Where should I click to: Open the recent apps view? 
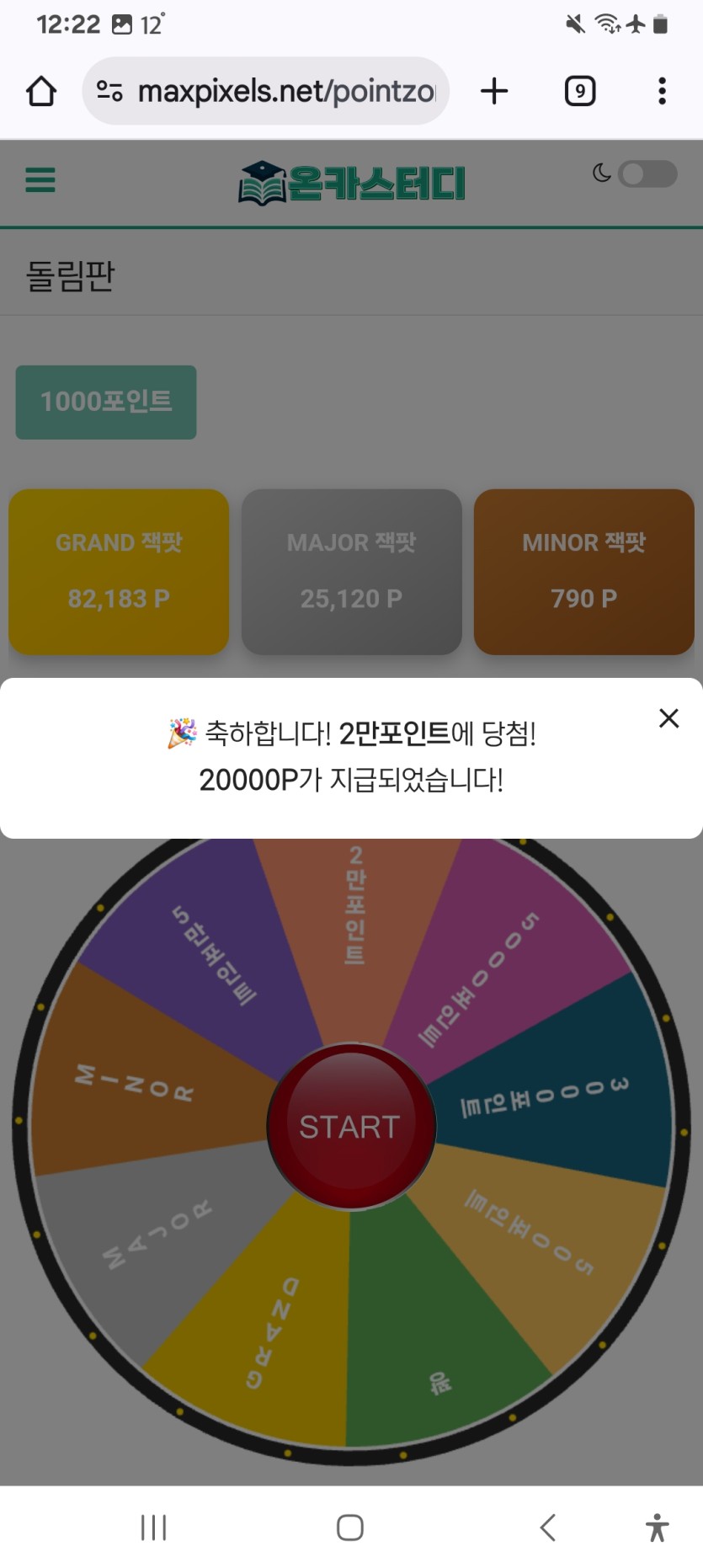pos(153,1527)
